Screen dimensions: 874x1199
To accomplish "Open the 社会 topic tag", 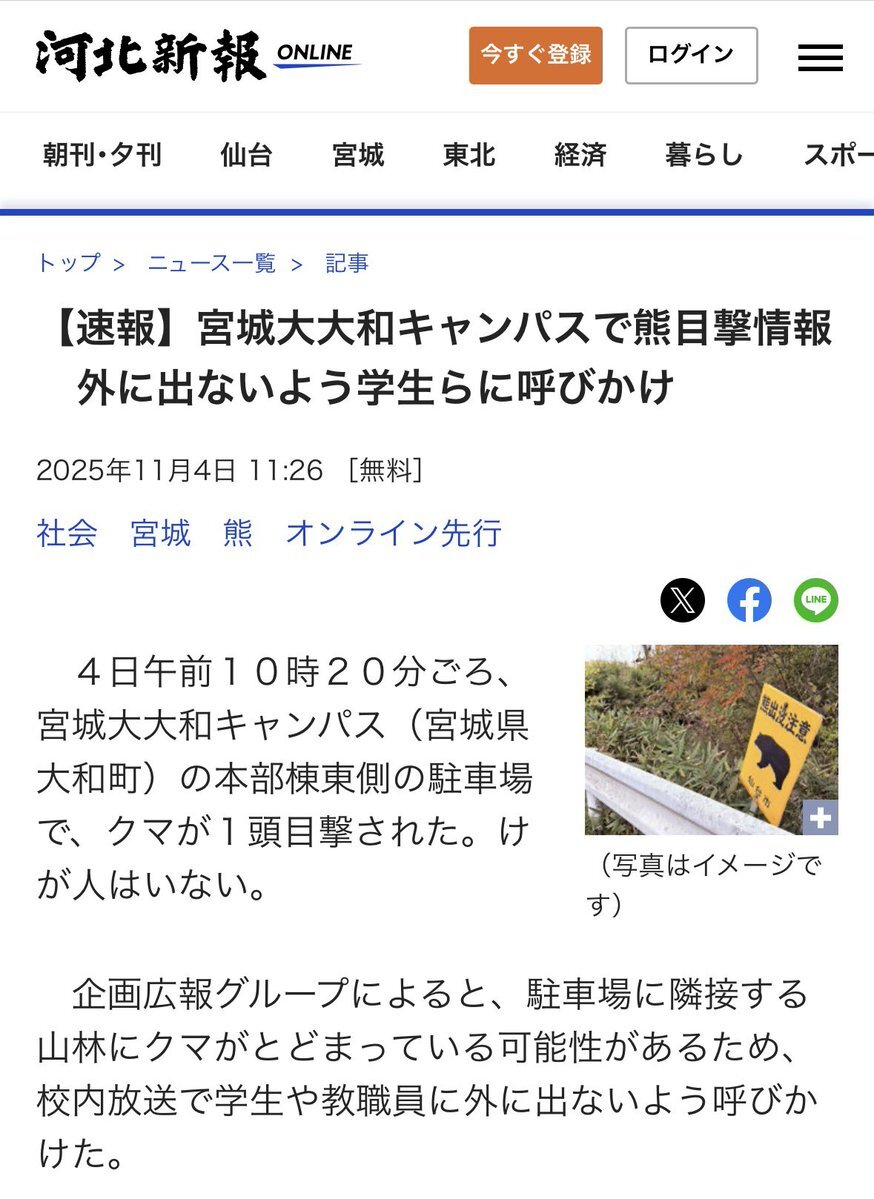I will tap(67, 533).
